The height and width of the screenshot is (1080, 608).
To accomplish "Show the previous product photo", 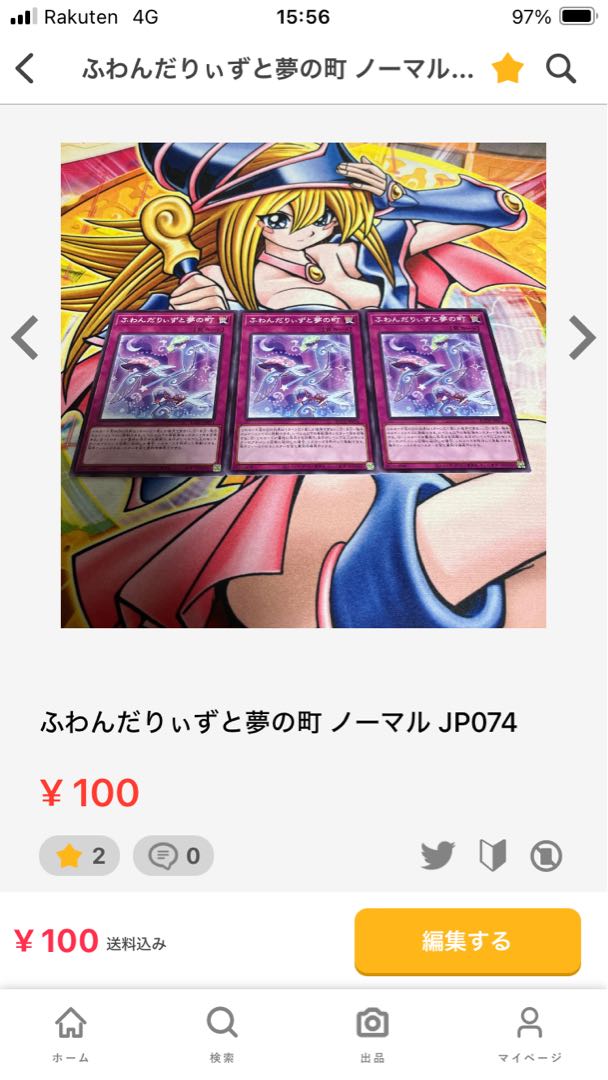I will (x=25, y=338).
